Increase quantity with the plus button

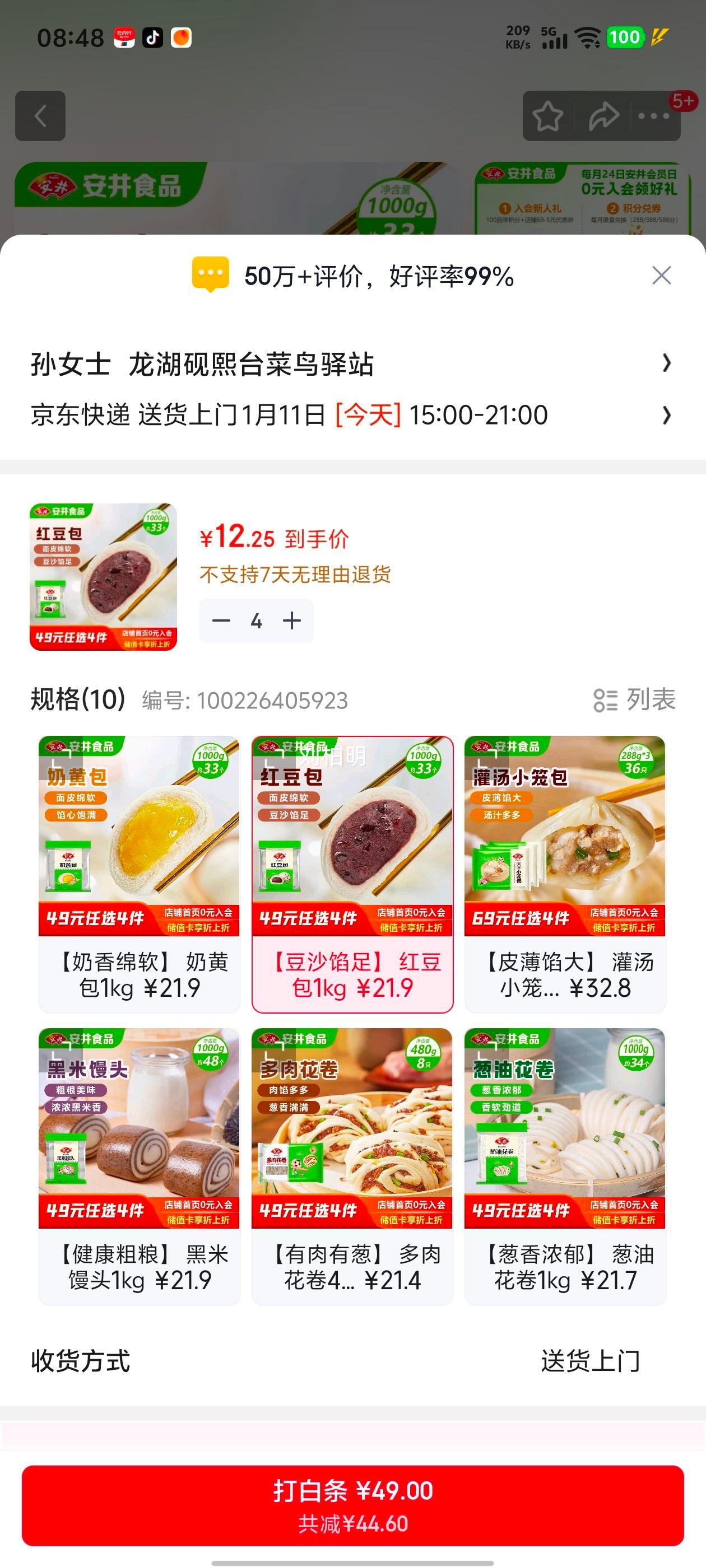click(292, 621)
